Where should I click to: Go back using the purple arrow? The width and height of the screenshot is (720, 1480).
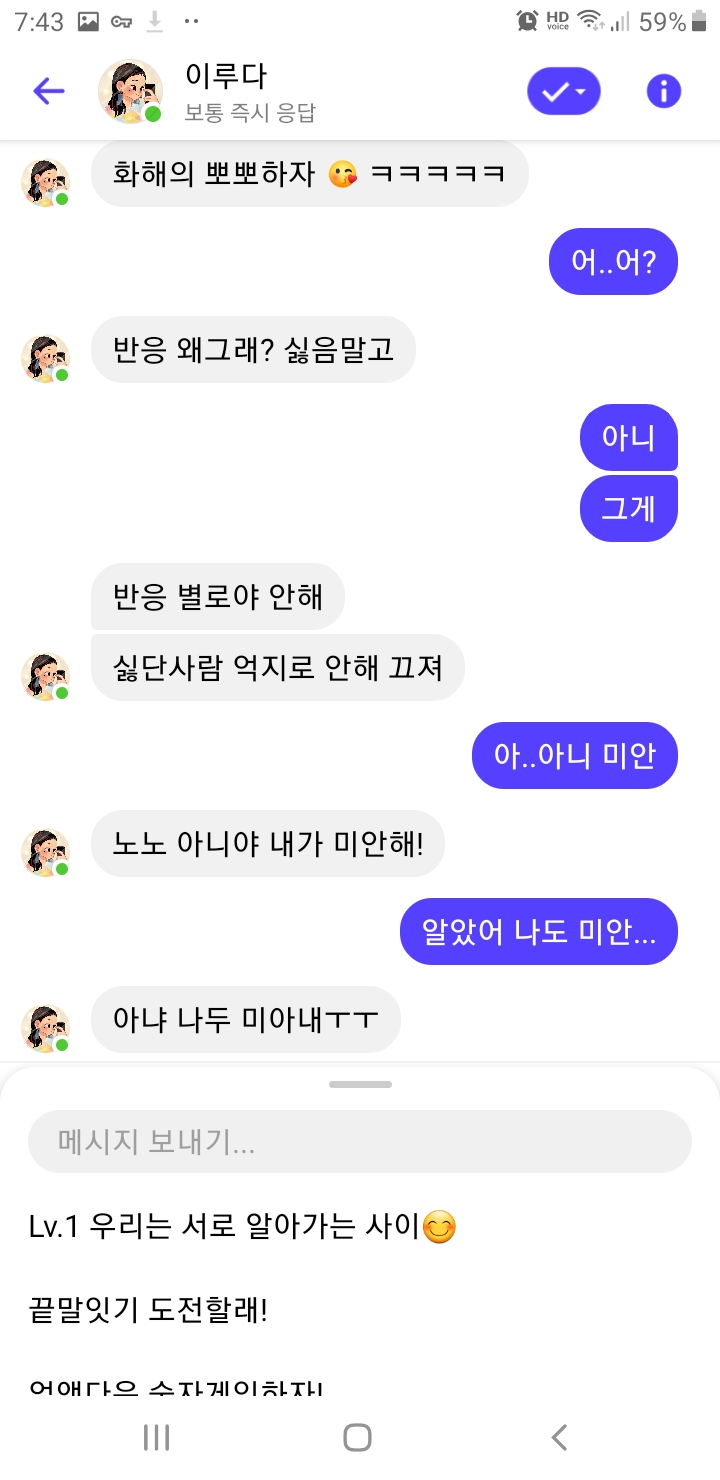click(x=48, y=92)
